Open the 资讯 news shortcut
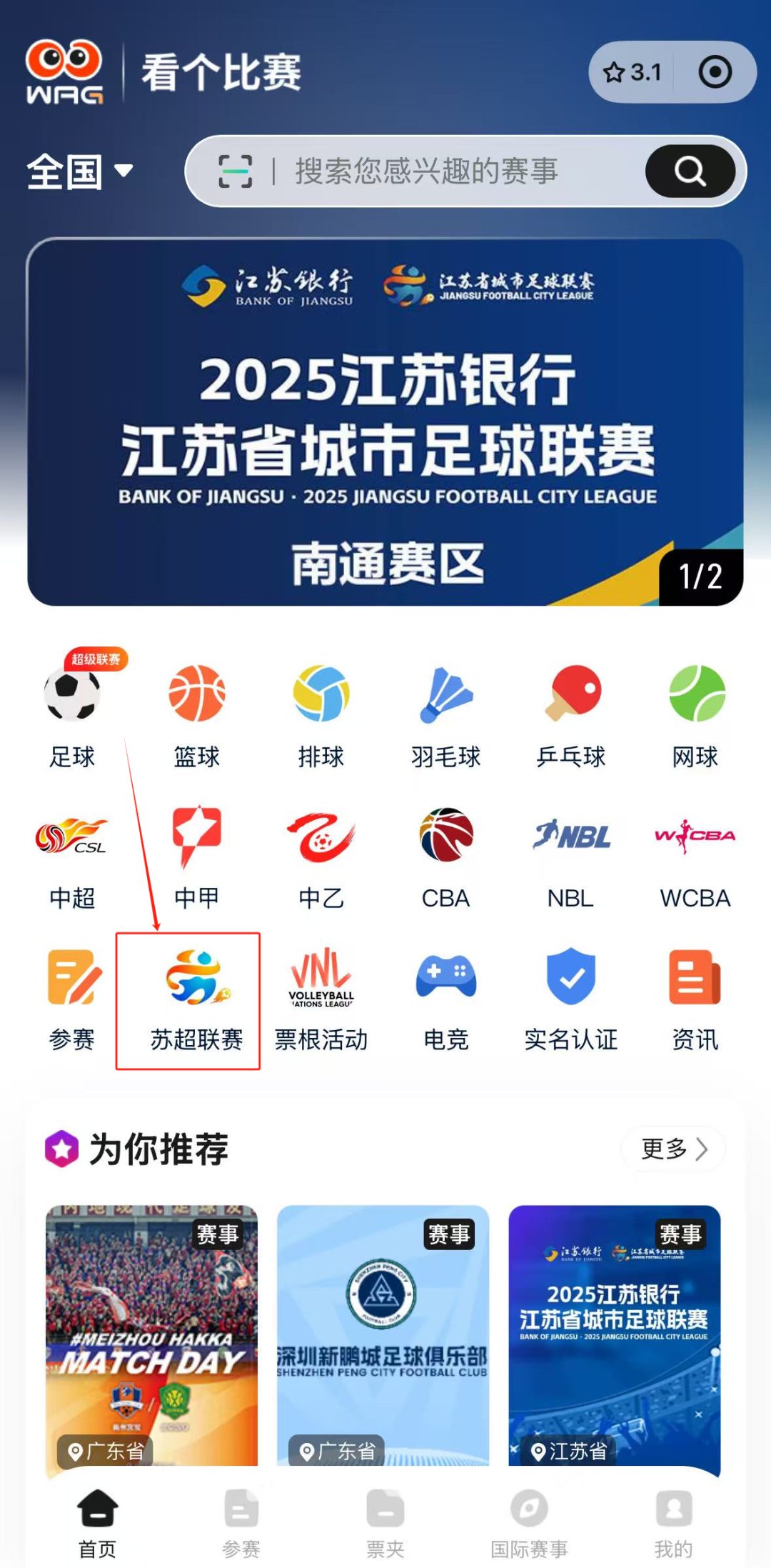The height and width of the screenshot is (1568, 771). coord(695,999)
